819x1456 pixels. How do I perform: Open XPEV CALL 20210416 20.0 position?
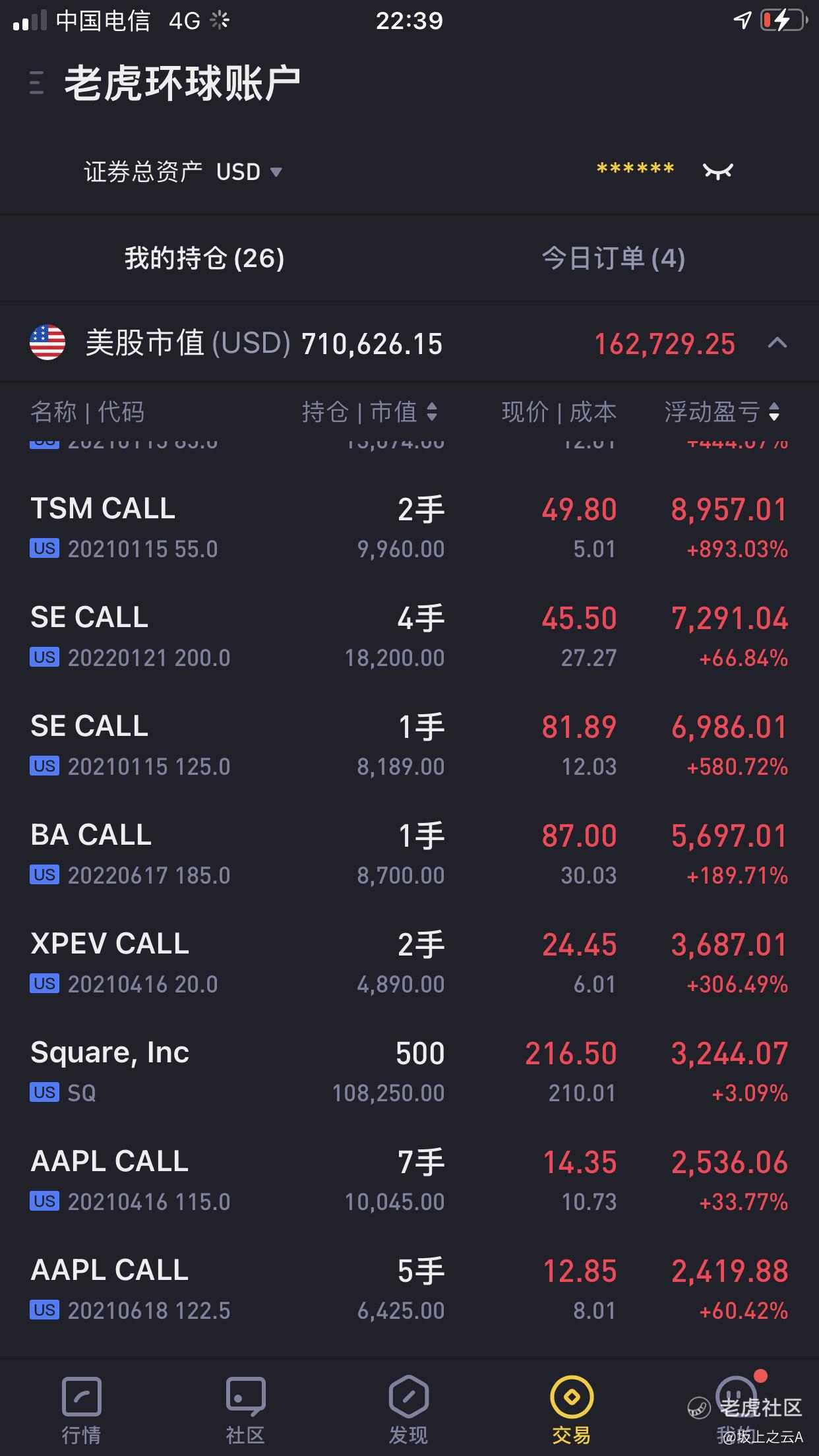(x=409, y=963)
